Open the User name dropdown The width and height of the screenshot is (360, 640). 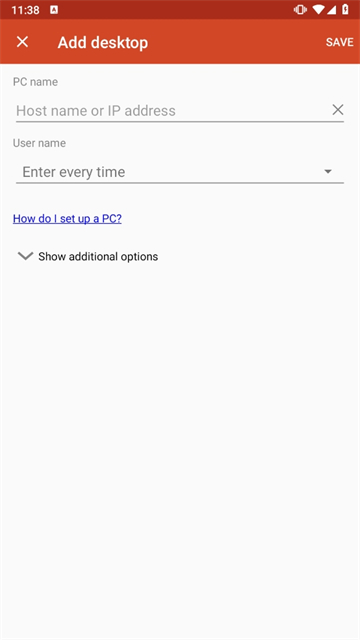click(180, 172)
